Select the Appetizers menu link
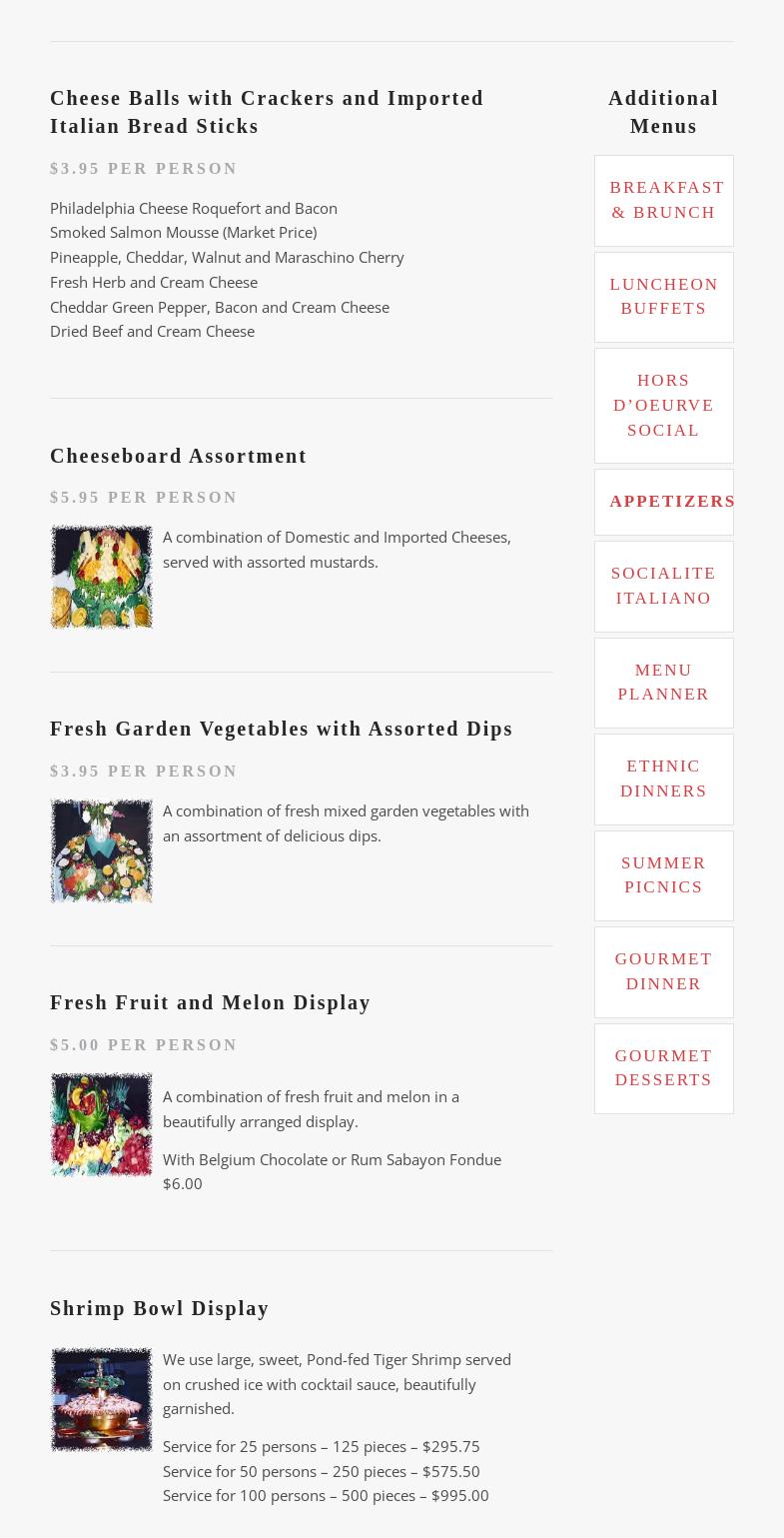This screenshot has width=784, height=1538. [671, 501]
